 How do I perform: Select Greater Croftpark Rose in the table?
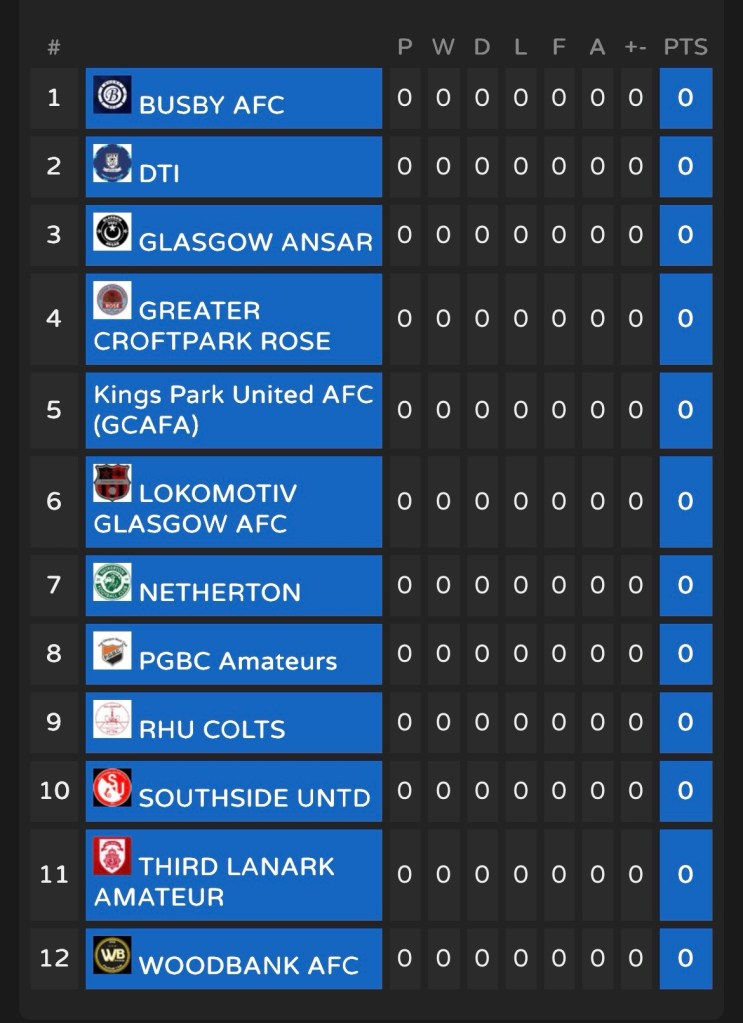click(x=211, y=325)
